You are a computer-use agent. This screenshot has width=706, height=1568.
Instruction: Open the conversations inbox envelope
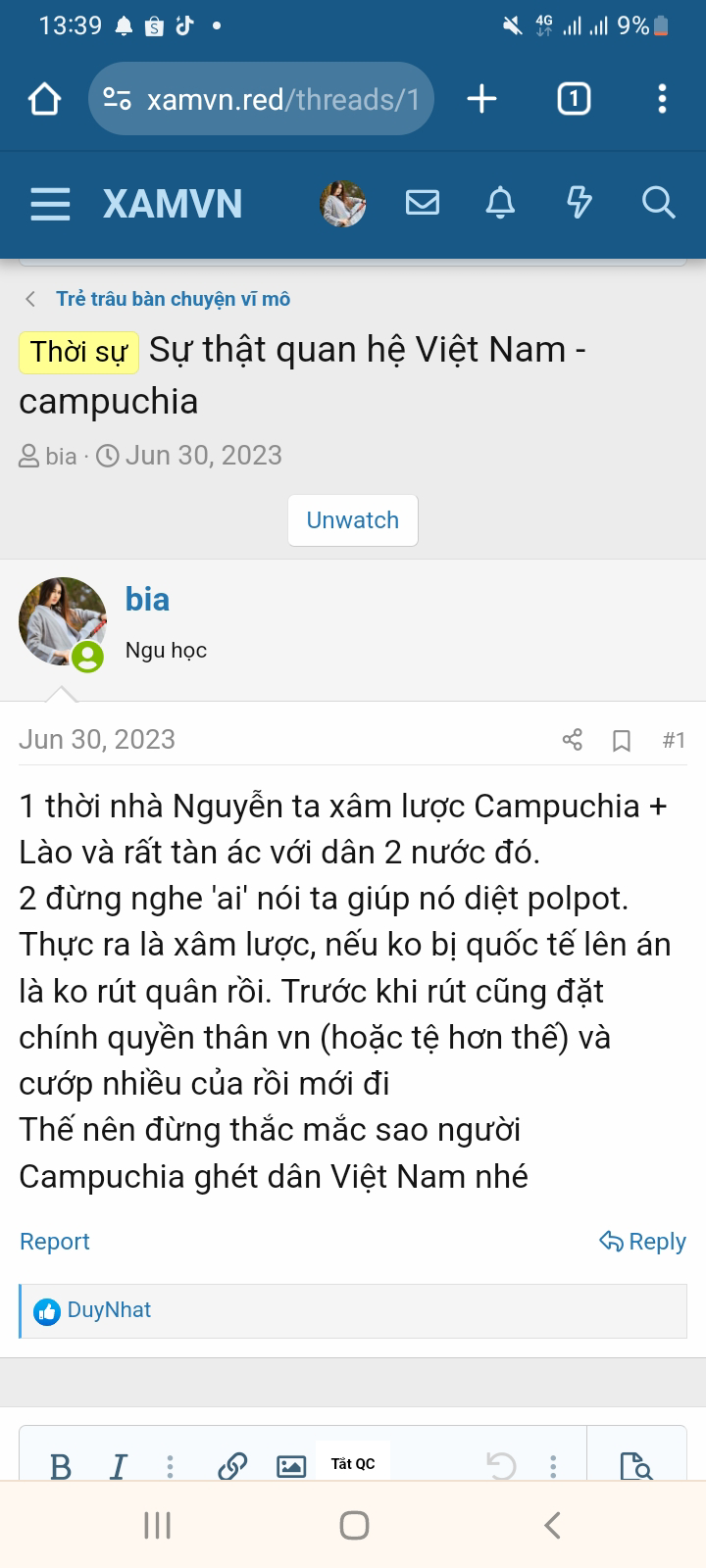click(423, 203)
